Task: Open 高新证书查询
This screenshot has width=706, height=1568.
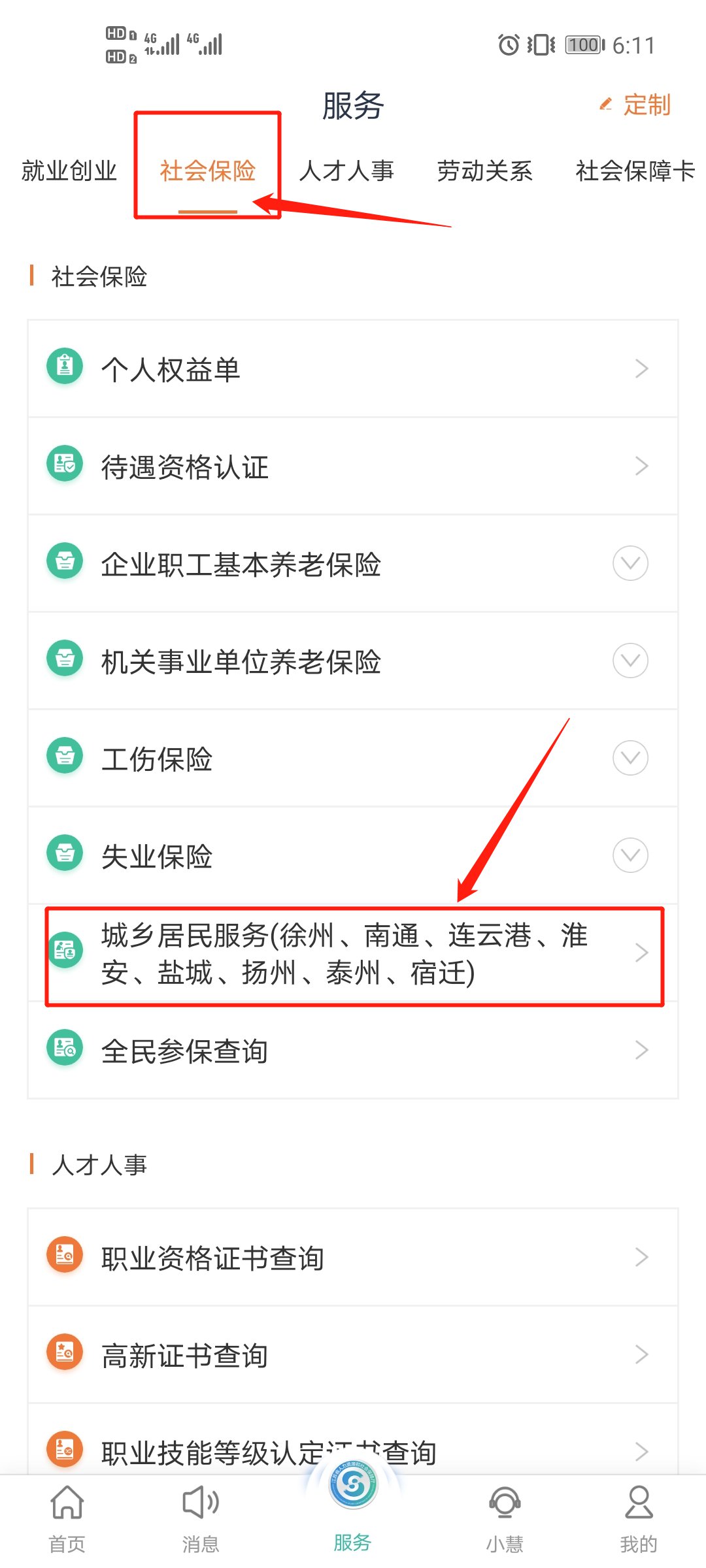Action: tap(353, 1355)
